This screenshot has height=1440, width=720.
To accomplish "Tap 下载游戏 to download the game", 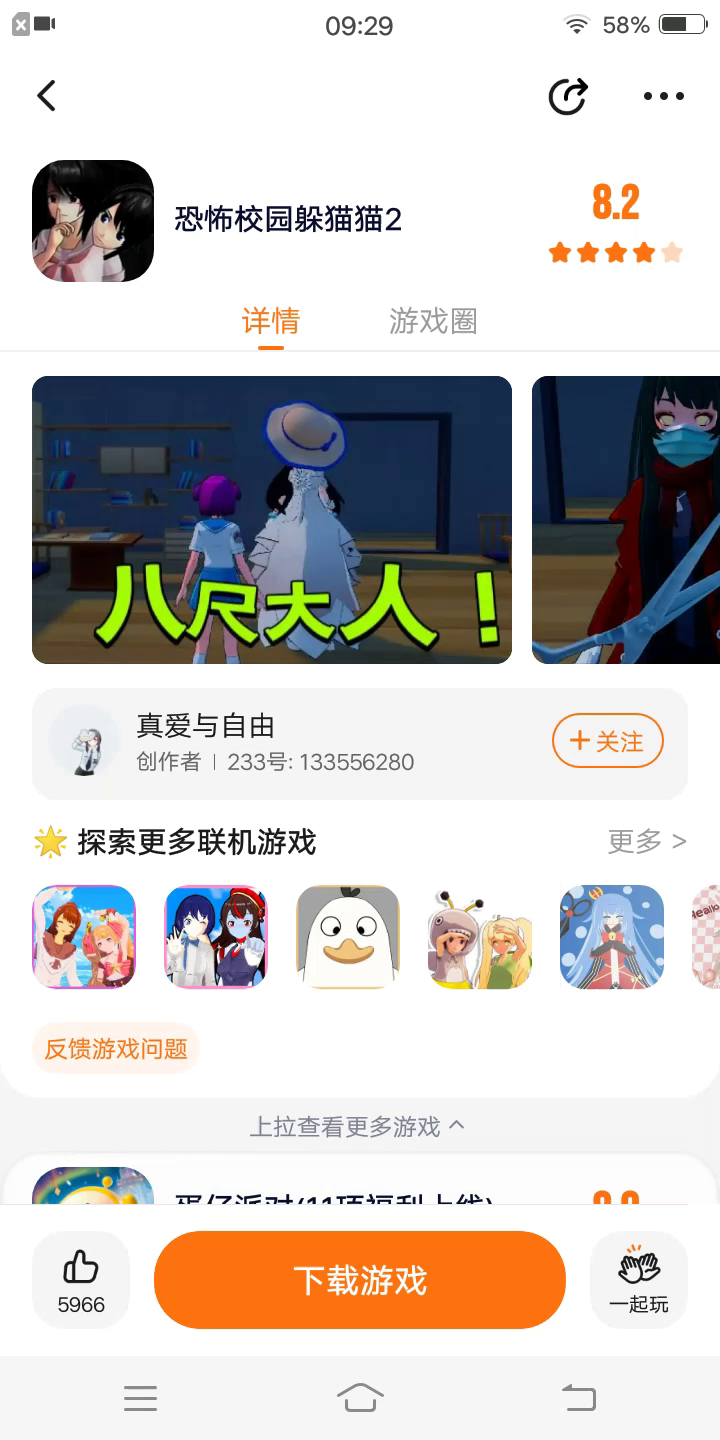I will point(360,1280).
